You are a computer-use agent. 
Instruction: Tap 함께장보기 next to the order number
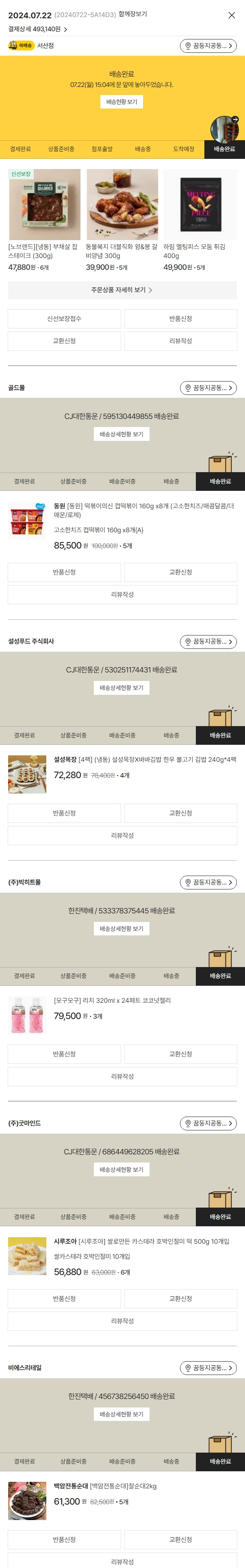(132, 14)
